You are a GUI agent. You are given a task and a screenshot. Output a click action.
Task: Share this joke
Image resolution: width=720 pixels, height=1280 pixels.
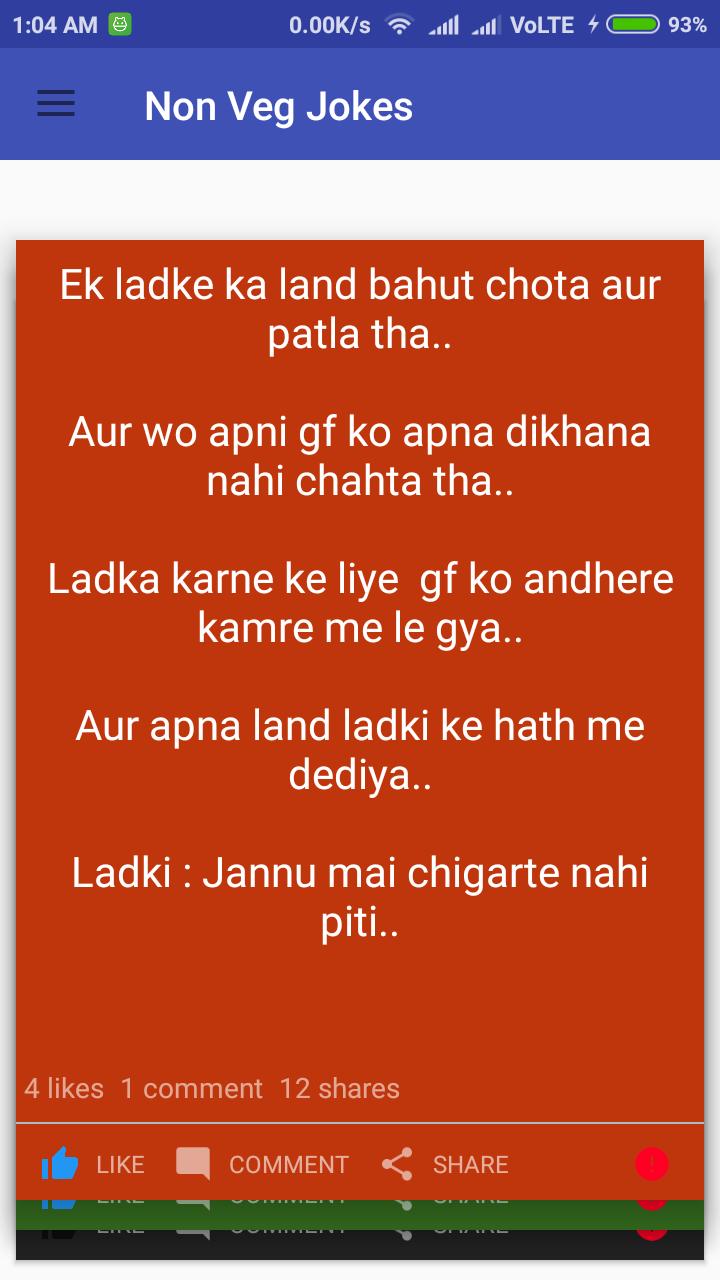445,1164
